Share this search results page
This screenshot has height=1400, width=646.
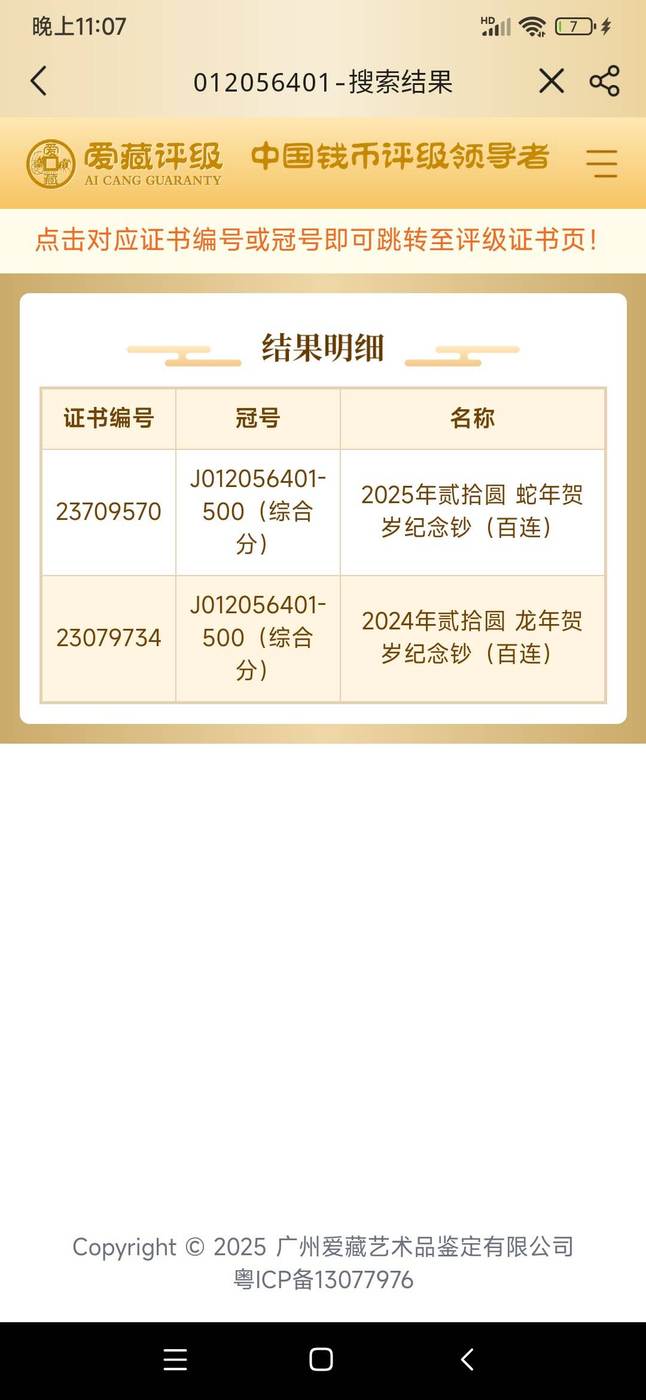(604, 81)
